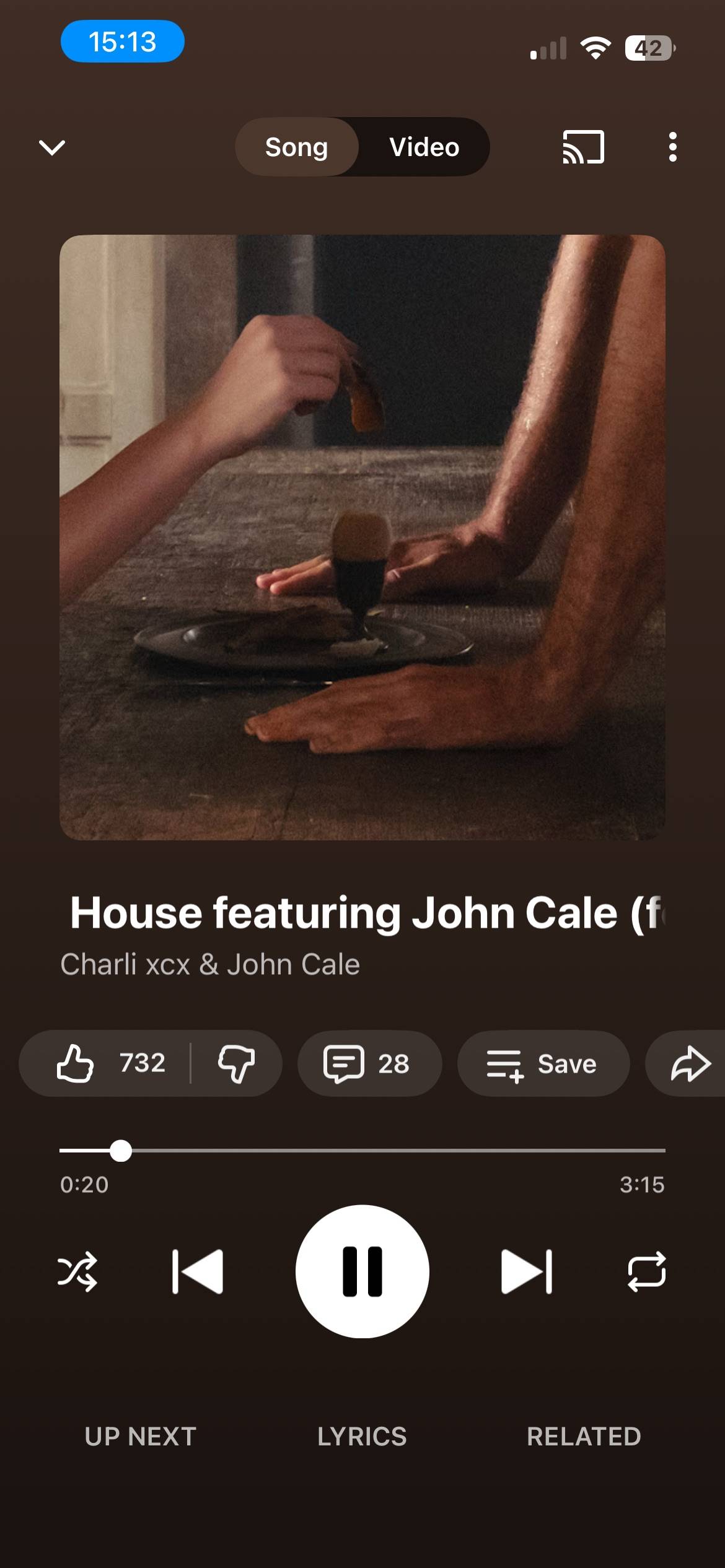Share this song
This screenshot has height=1568, width=725.
[688, 1063]
